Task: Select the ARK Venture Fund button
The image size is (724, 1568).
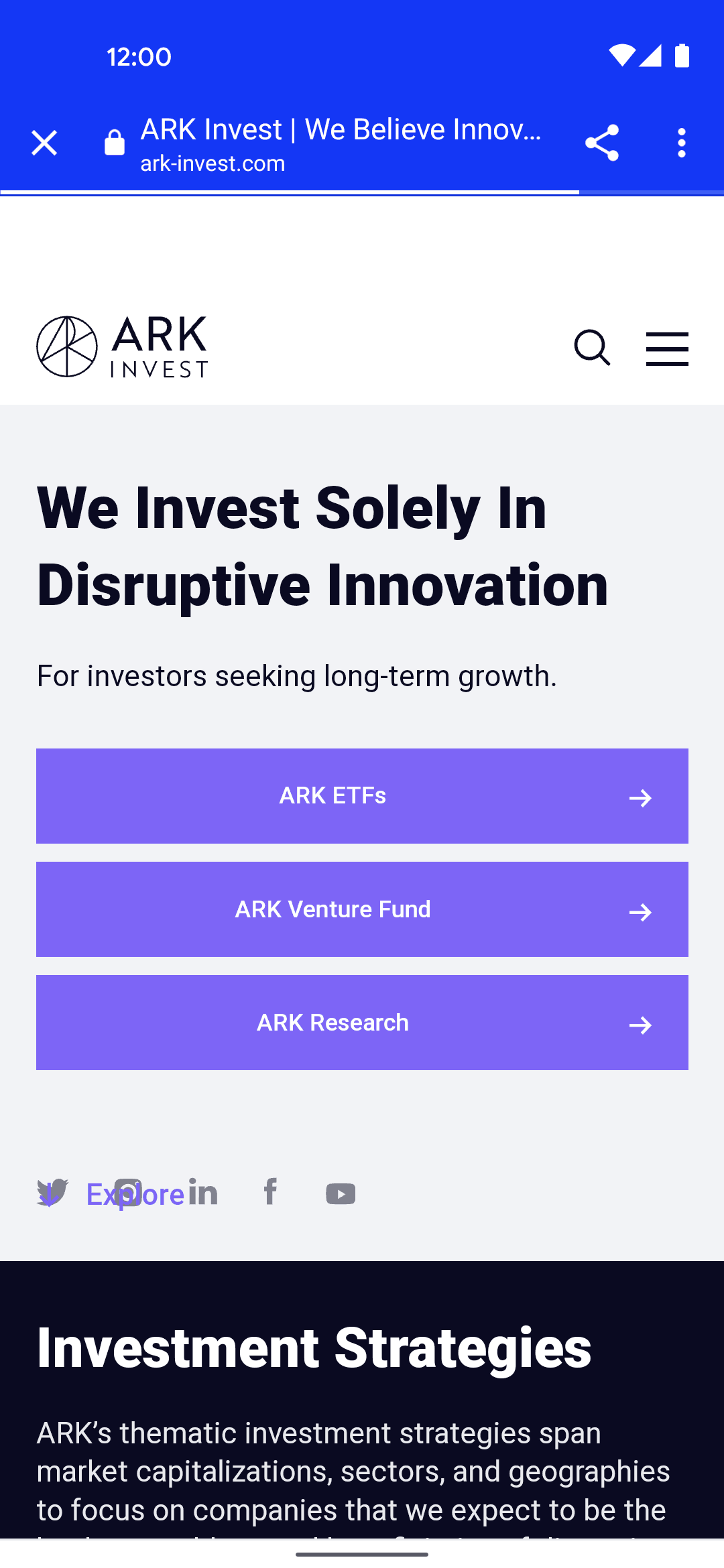Action: pyautogui.click(x=362, y=909)
